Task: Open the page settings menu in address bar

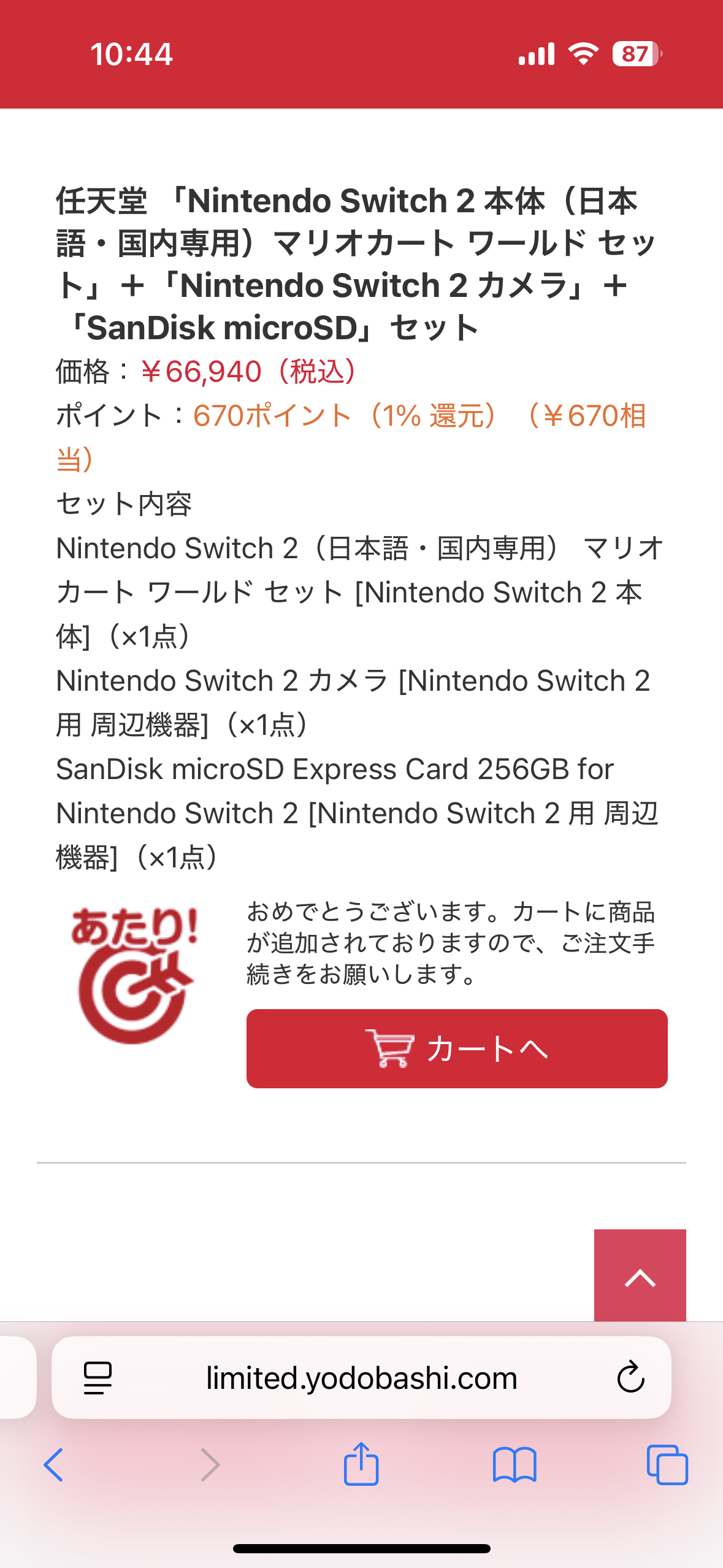Action: click(x=98, y=1378)
